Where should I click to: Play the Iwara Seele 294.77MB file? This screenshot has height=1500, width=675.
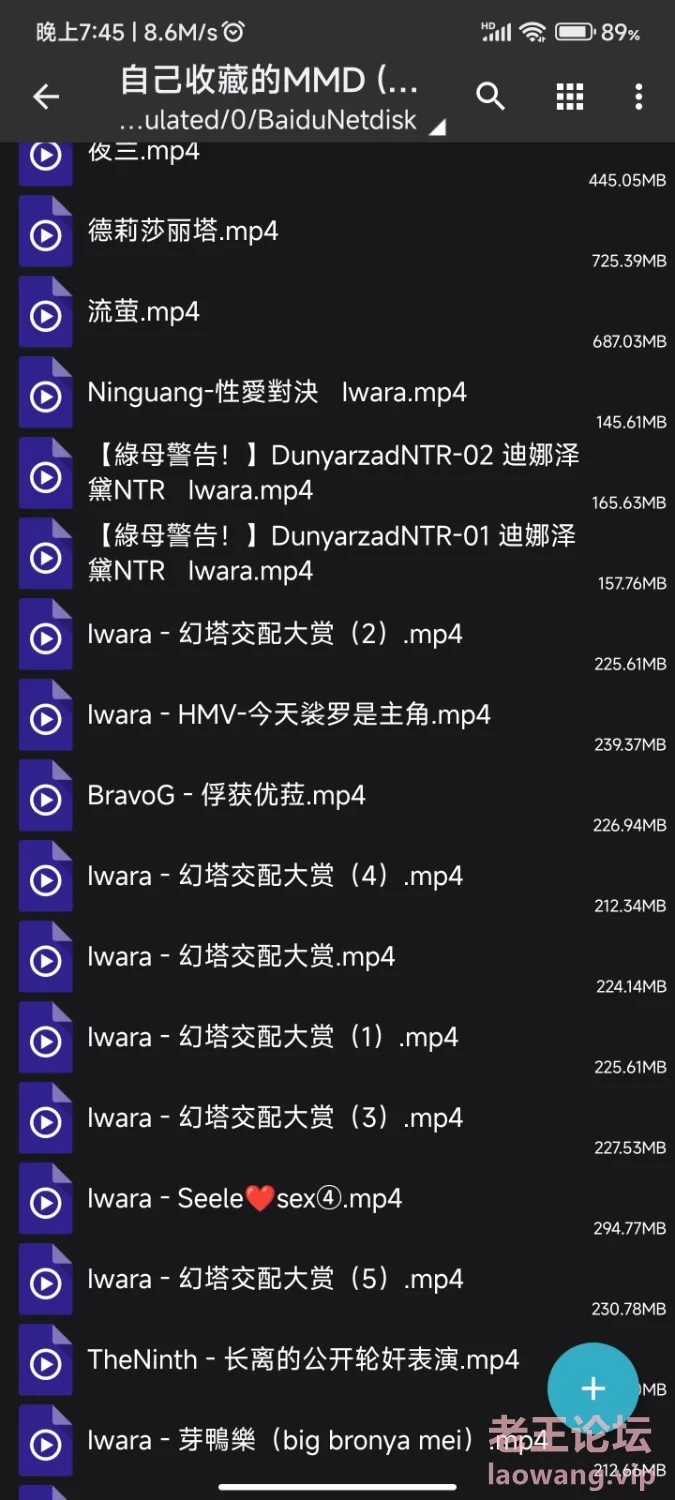(337, 1204)
